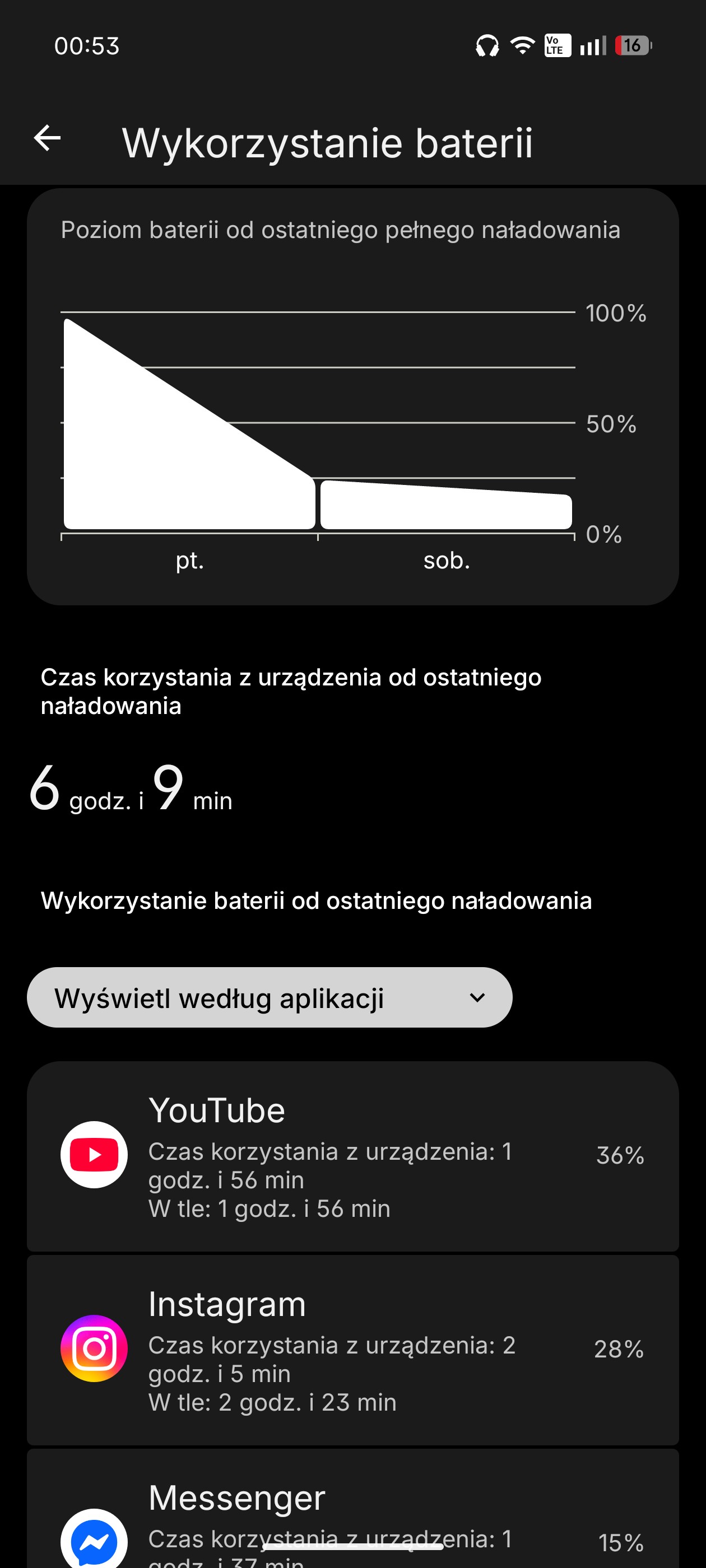Go back from Wykorzystanie baterii screen
706x1568 pixels.
coord(48,138)
